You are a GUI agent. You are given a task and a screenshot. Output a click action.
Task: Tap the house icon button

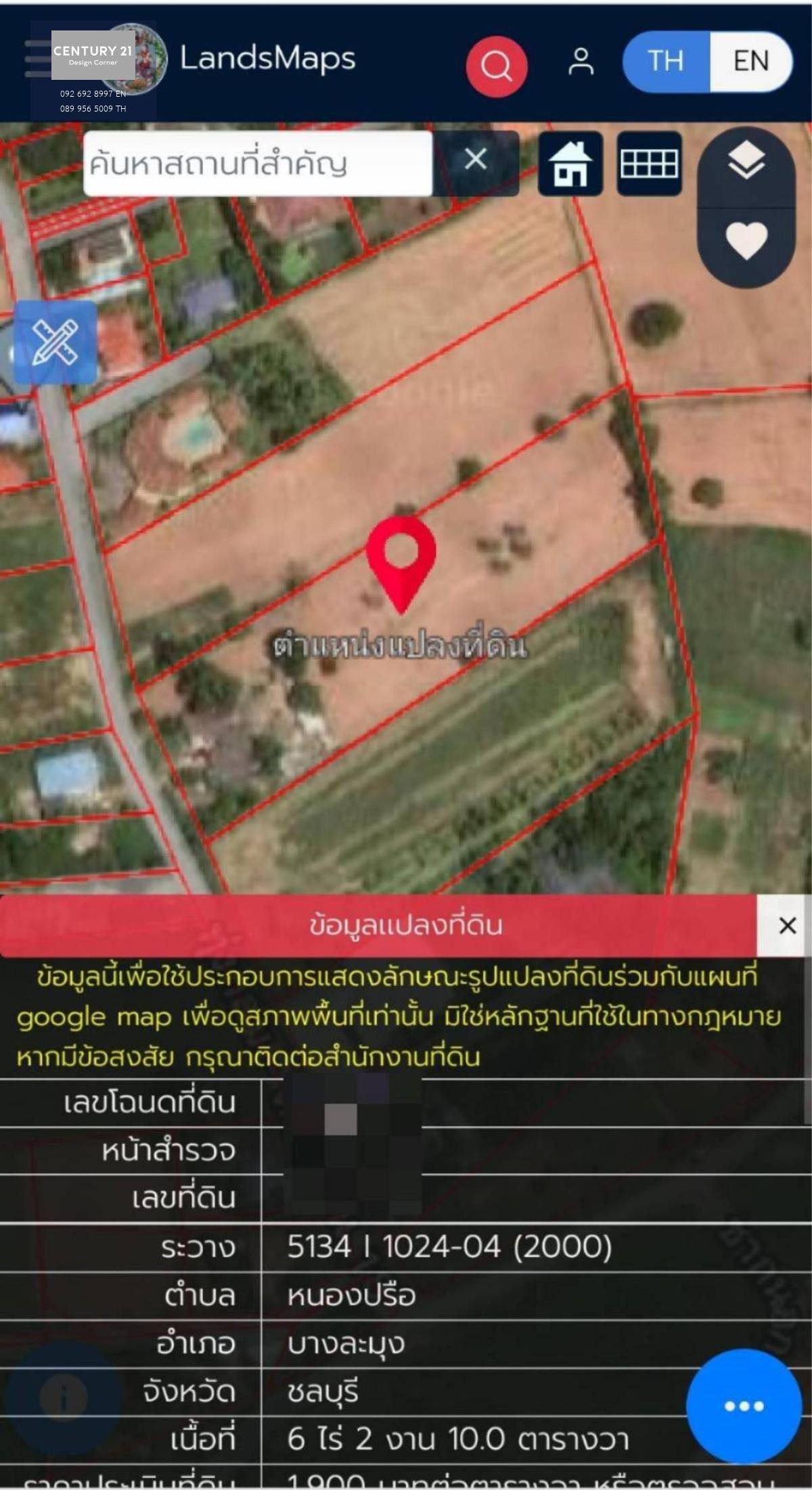[570, 164]
